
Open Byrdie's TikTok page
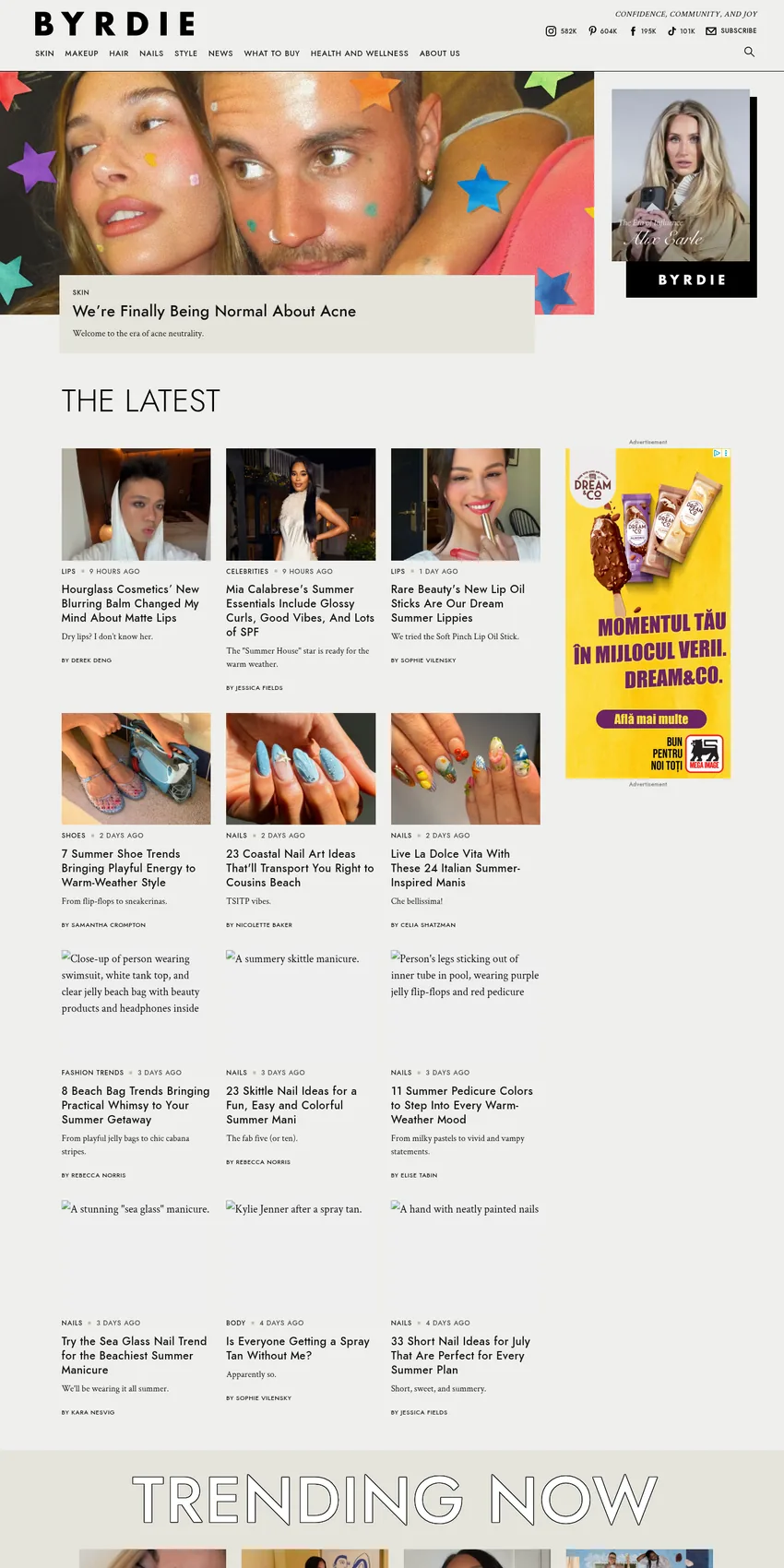[681, 31]
